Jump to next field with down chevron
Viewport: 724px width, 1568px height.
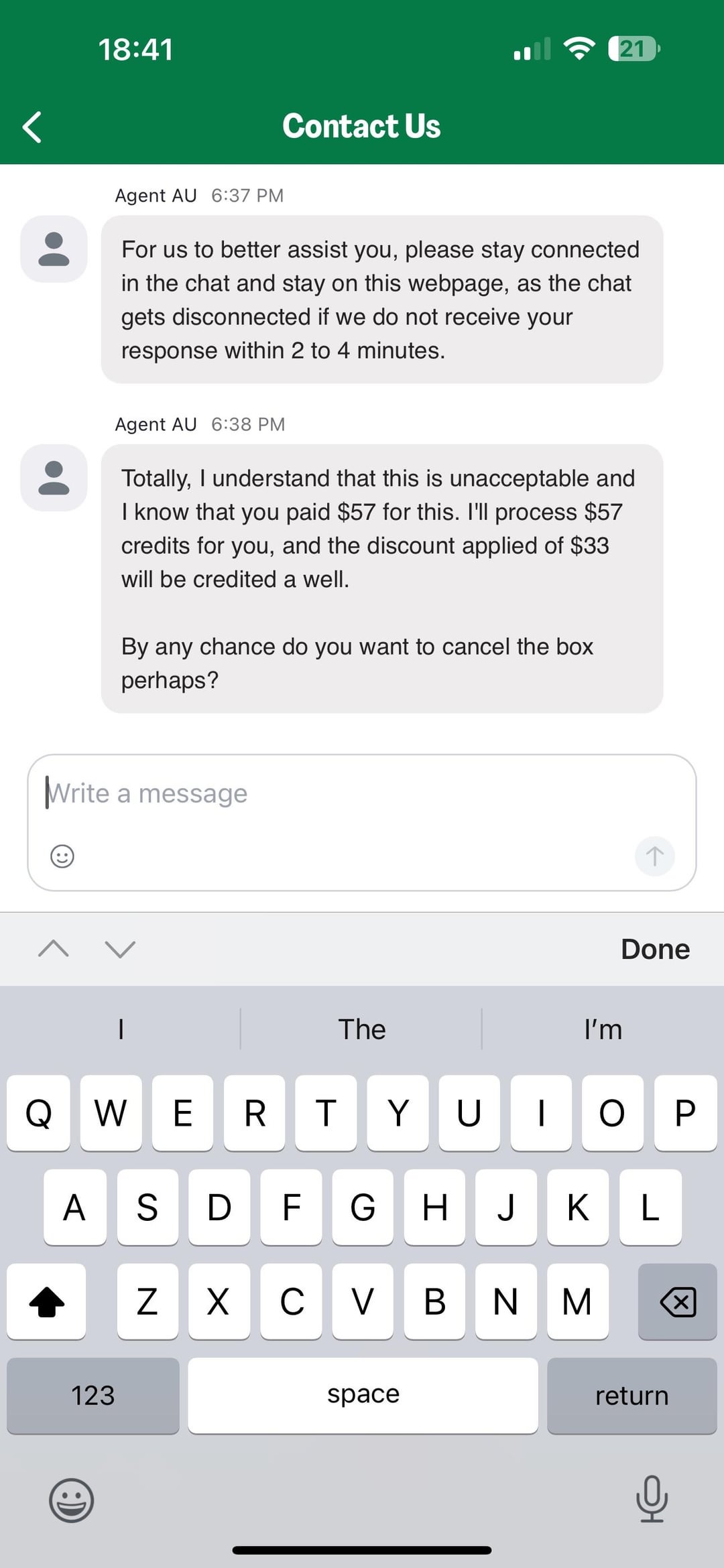121,949
